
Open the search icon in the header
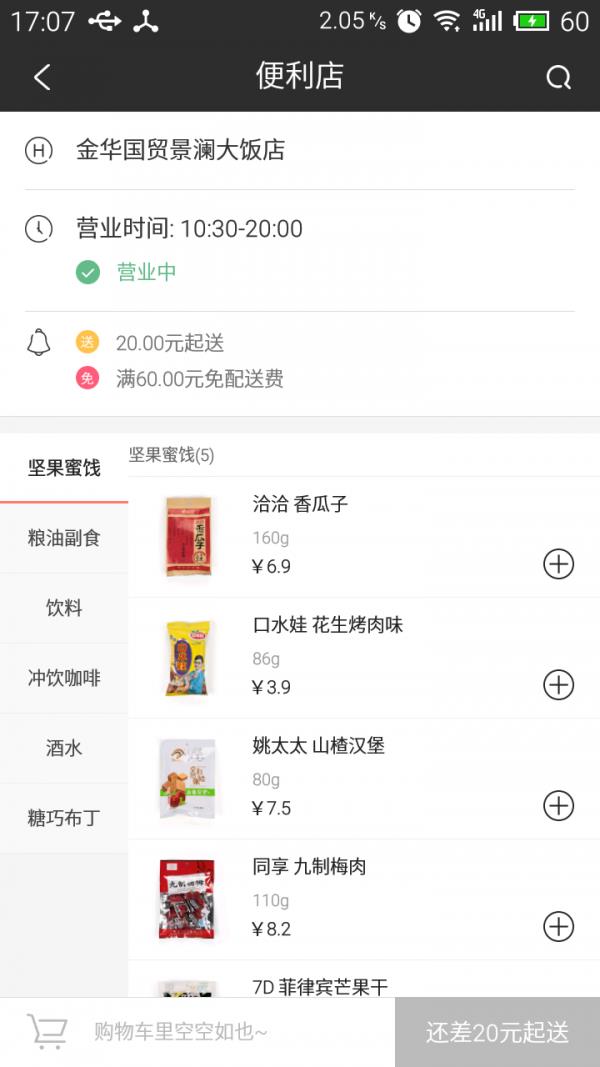coord(559,78)
